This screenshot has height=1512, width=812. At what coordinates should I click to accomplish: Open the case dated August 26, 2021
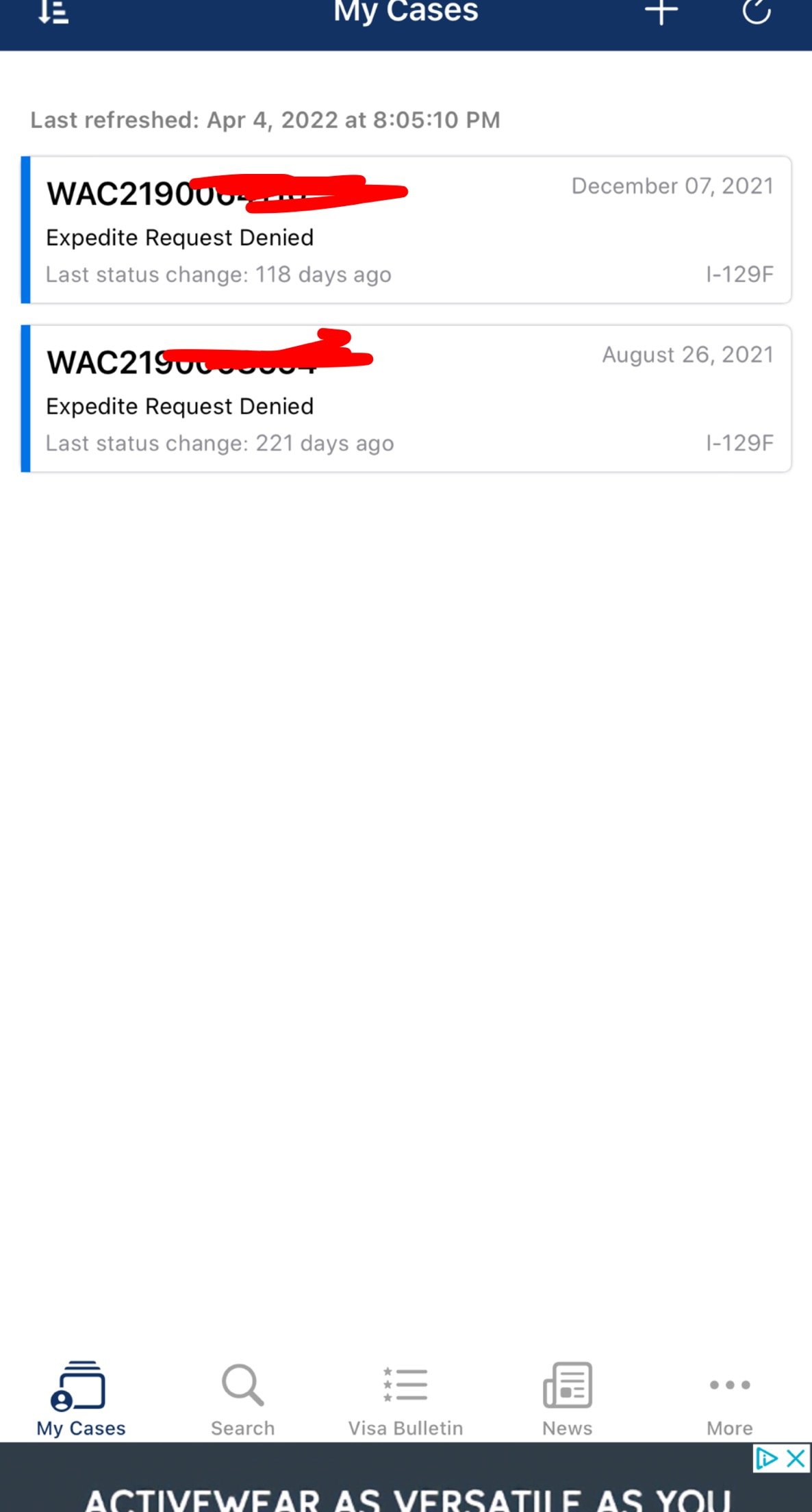406,399
